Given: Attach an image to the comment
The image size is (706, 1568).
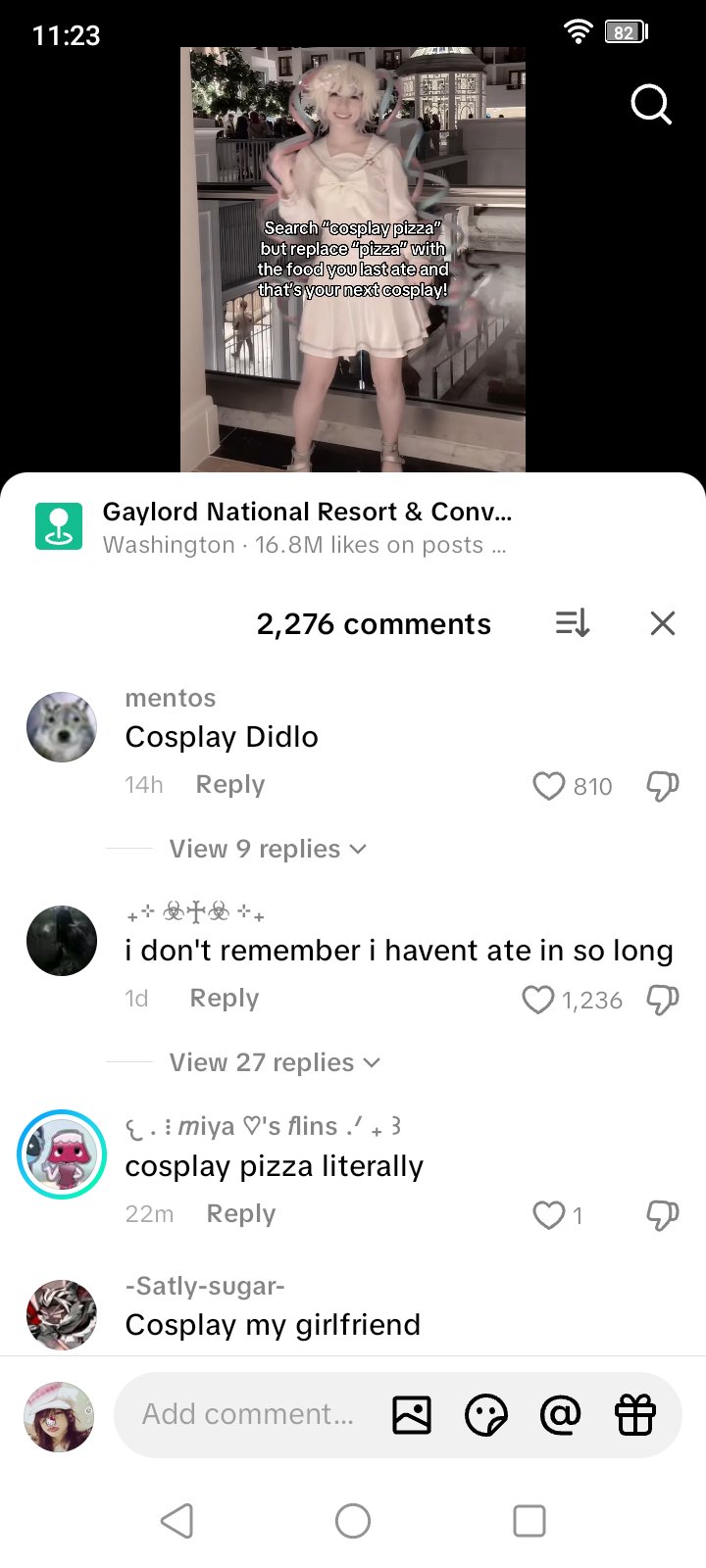Looking at the screenshot, I should click(412, 1415).
